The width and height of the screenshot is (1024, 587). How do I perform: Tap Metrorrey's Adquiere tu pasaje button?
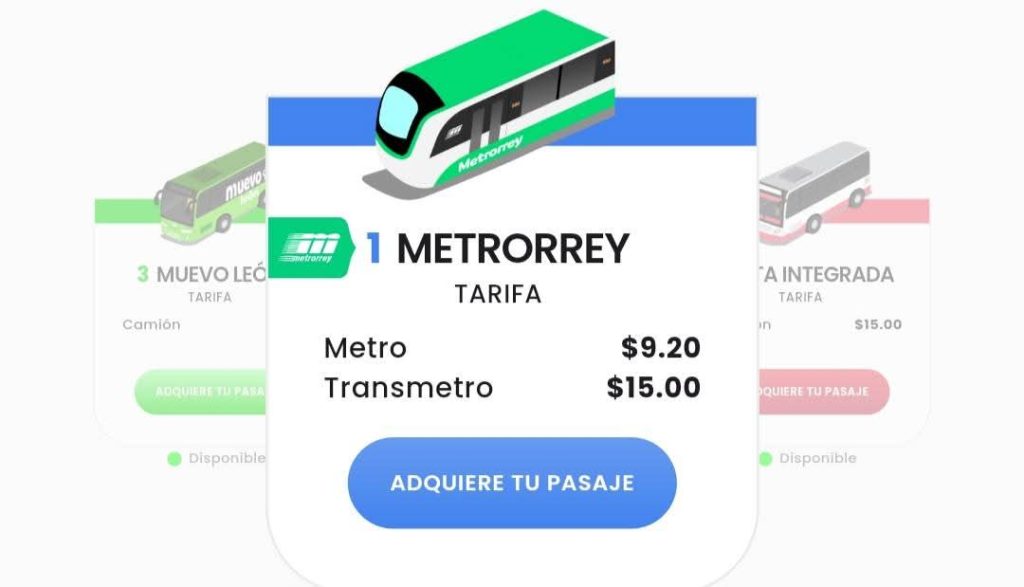(x=512, y=483)
